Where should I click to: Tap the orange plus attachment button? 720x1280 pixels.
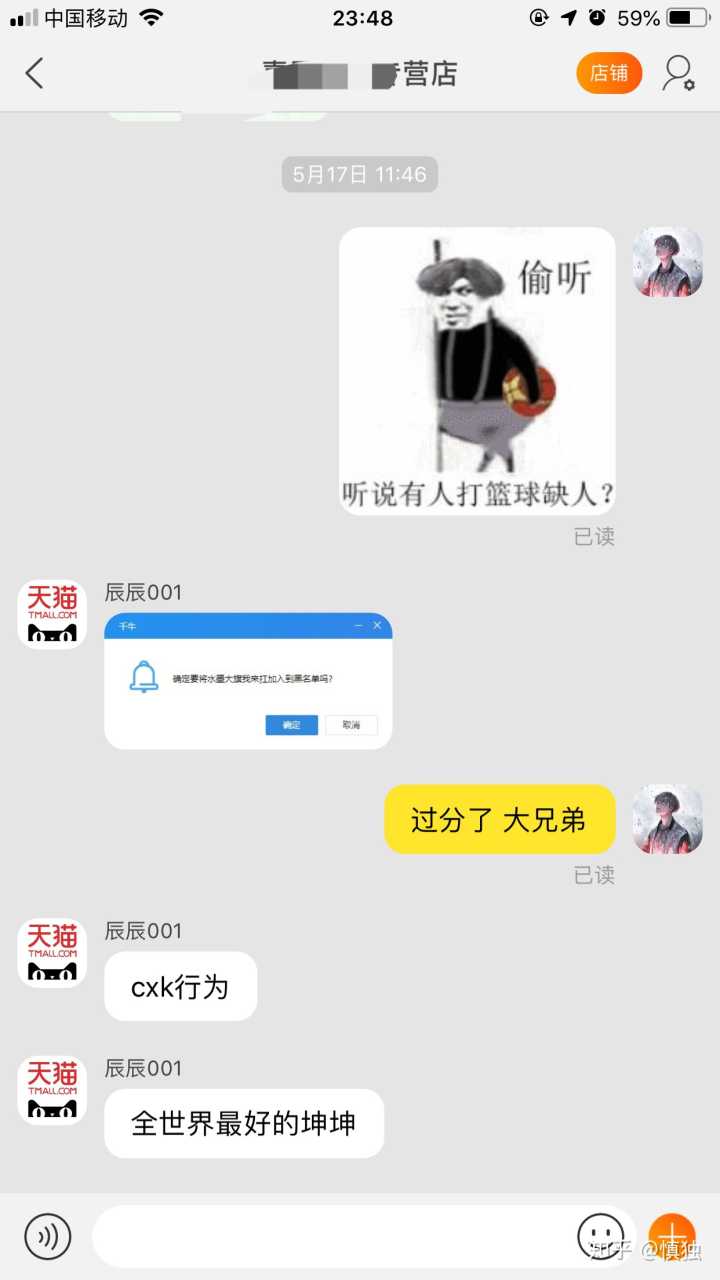(x=672, y=1236)
